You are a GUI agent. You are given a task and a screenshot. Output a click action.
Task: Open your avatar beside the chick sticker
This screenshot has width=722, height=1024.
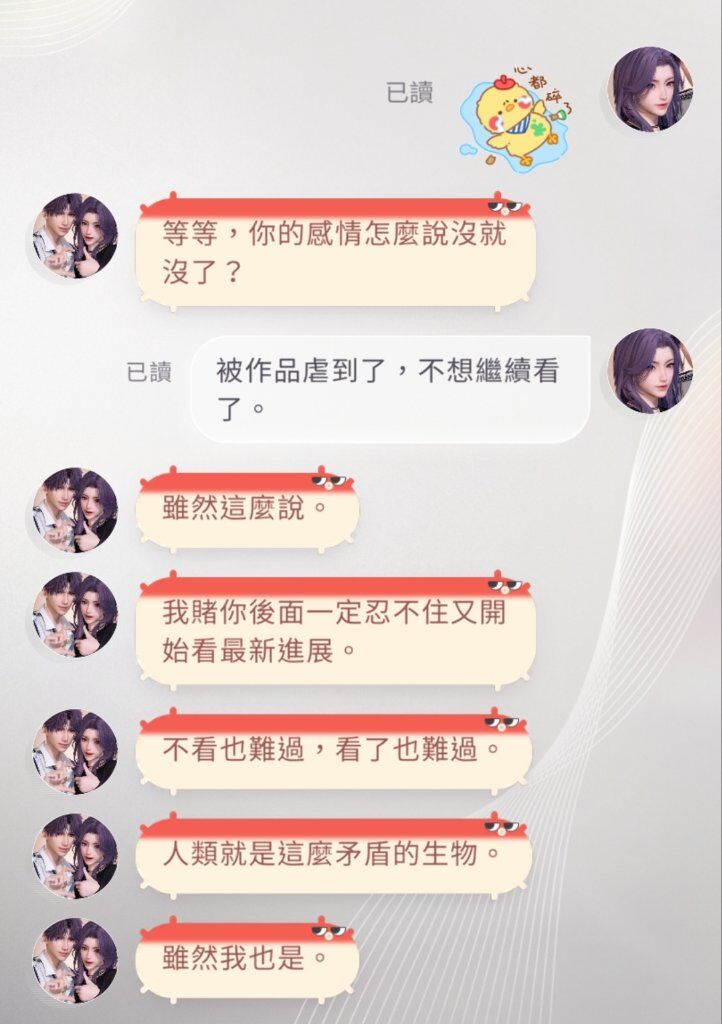click(x=651, y=89)
